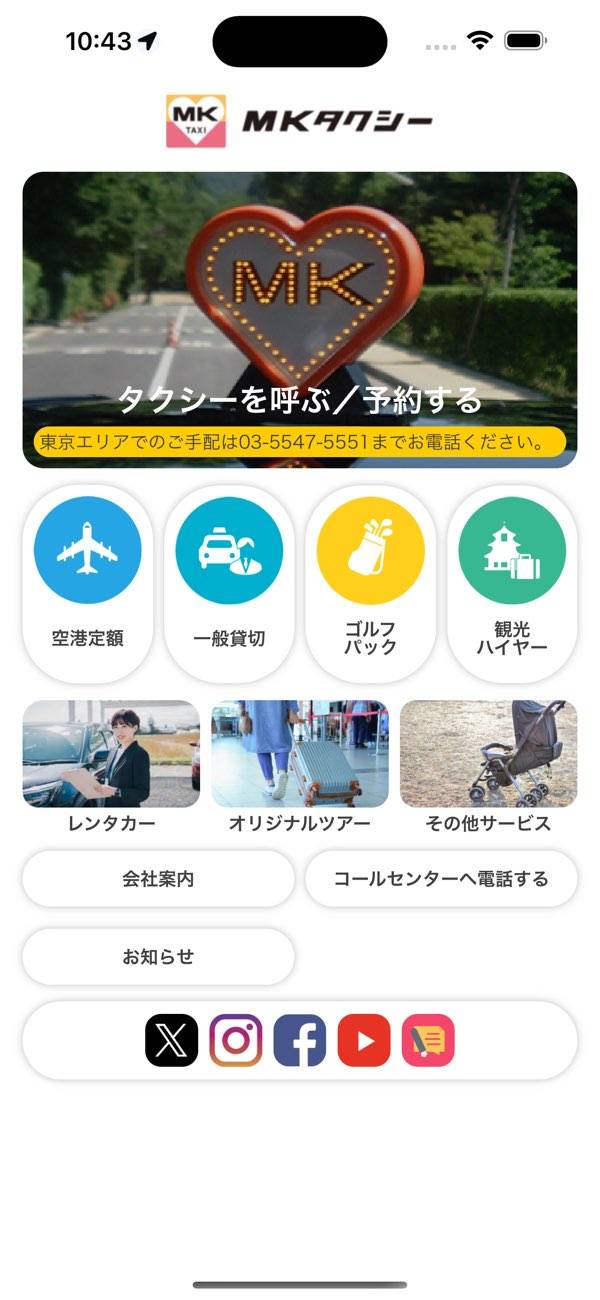The image size is (600, 1300).
Task: Open オリジナルツアー tours
Action: [300, 767]
